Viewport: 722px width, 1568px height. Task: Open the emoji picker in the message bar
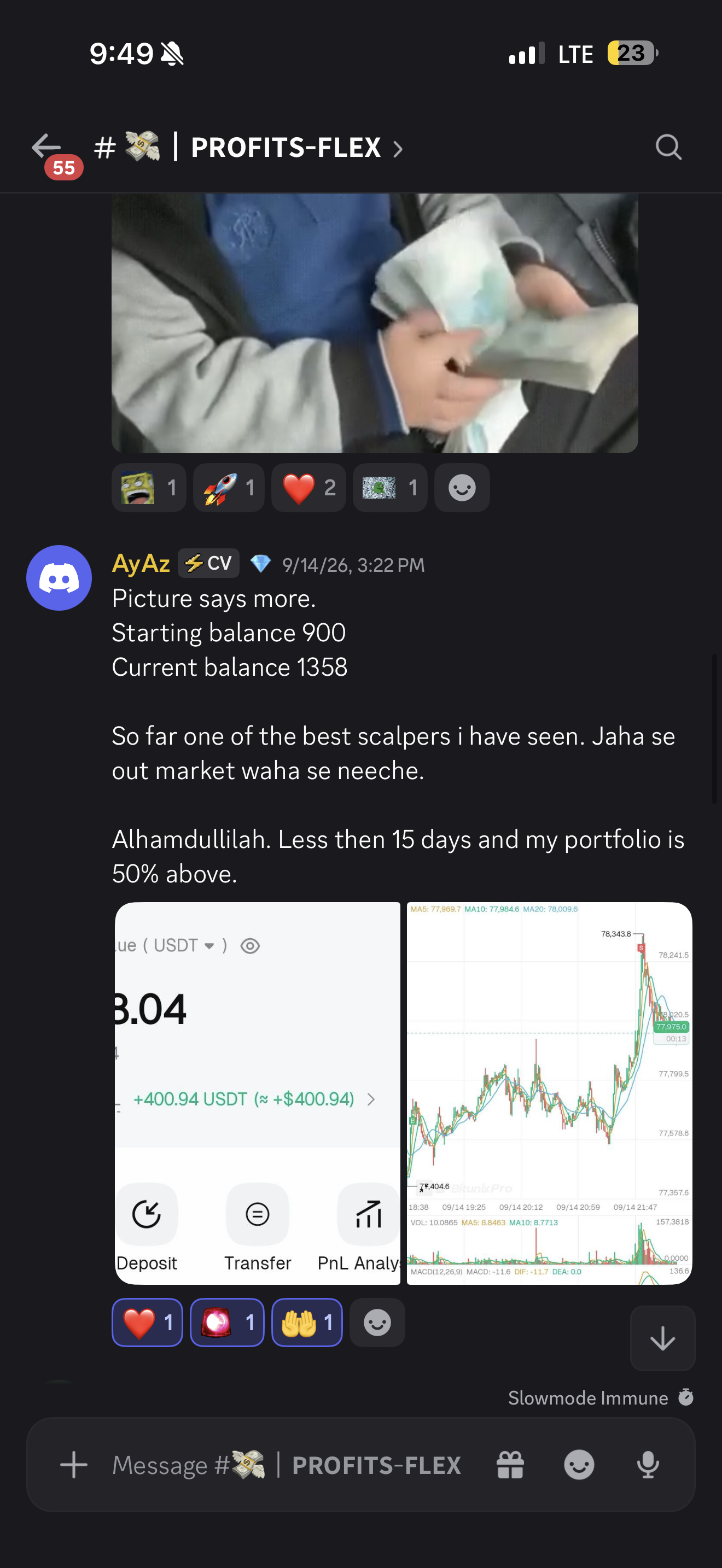click(578, 1465)
